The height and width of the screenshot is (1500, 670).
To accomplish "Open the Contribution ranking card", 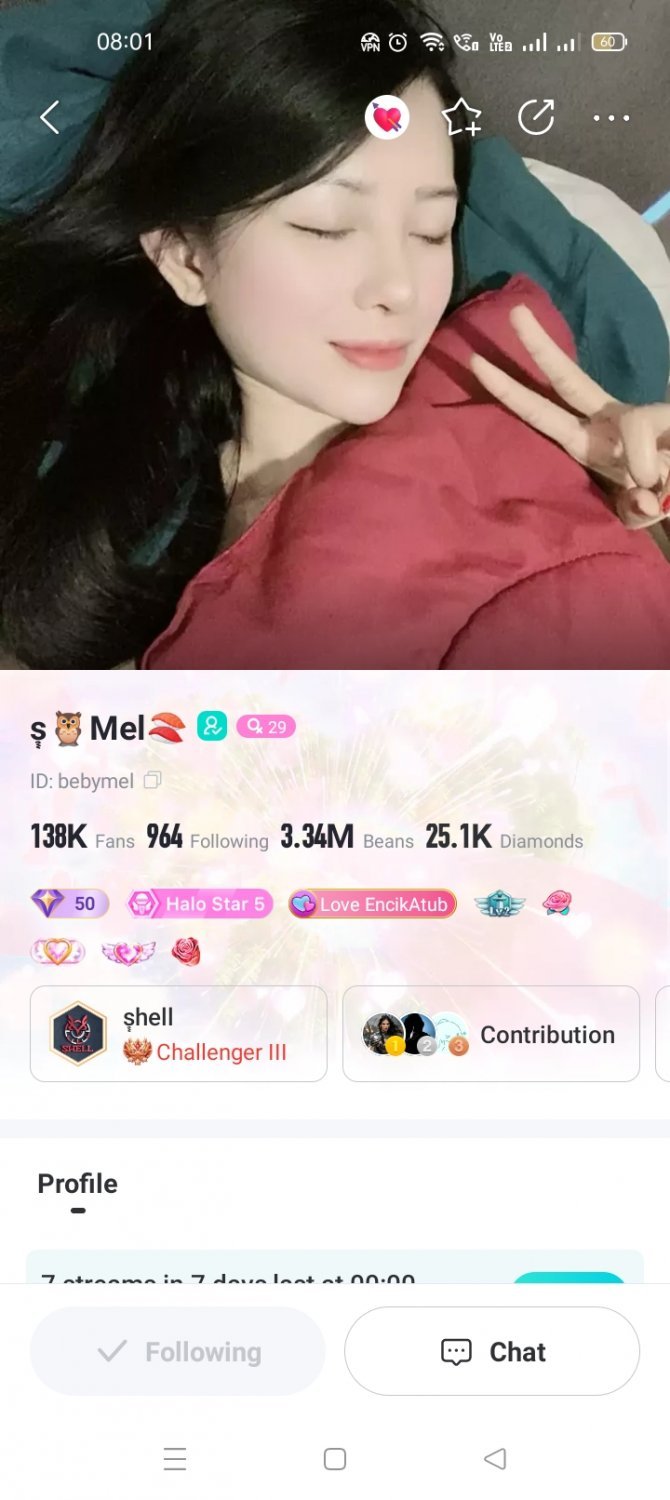I will (491, 1034).
